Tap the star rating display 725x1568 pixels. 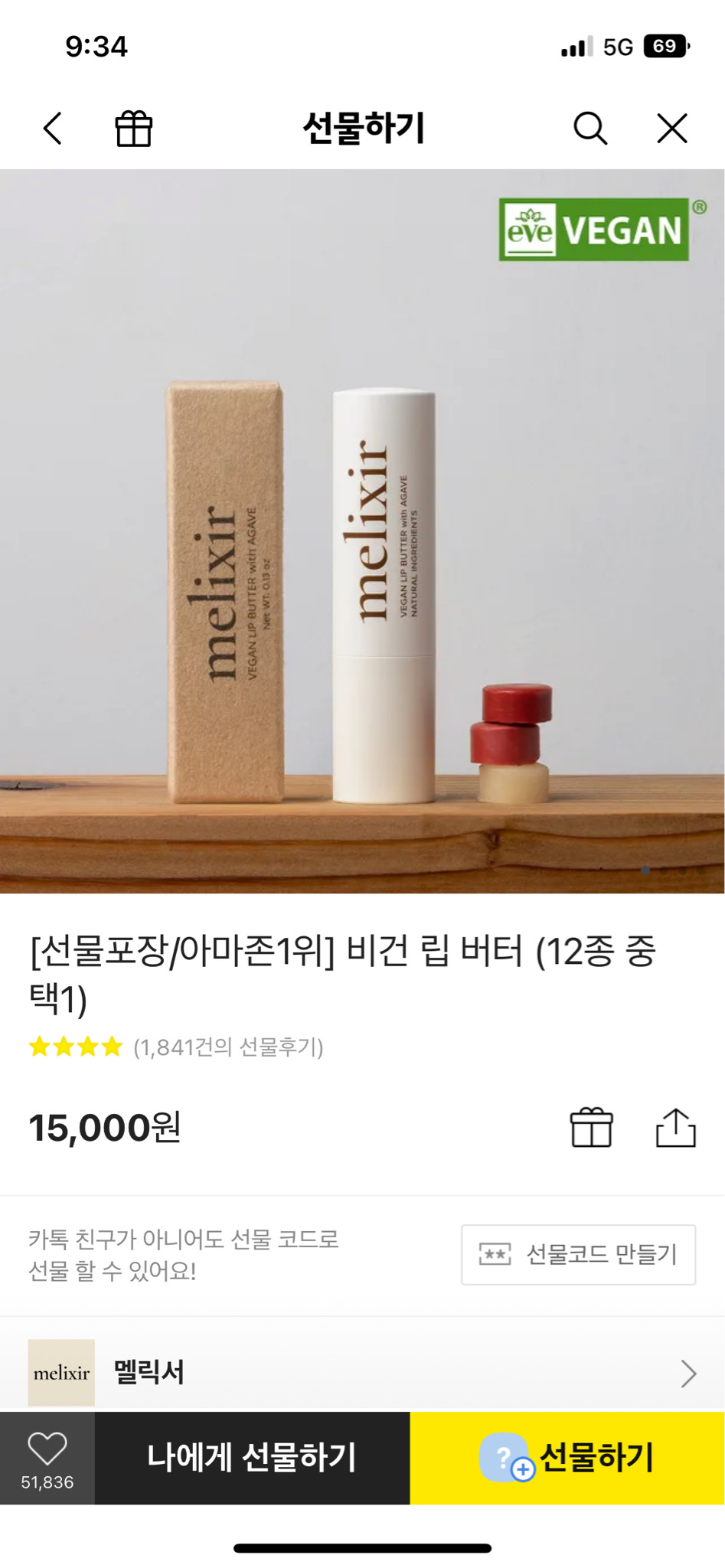pyautogui.click(x=74, y=1046)
